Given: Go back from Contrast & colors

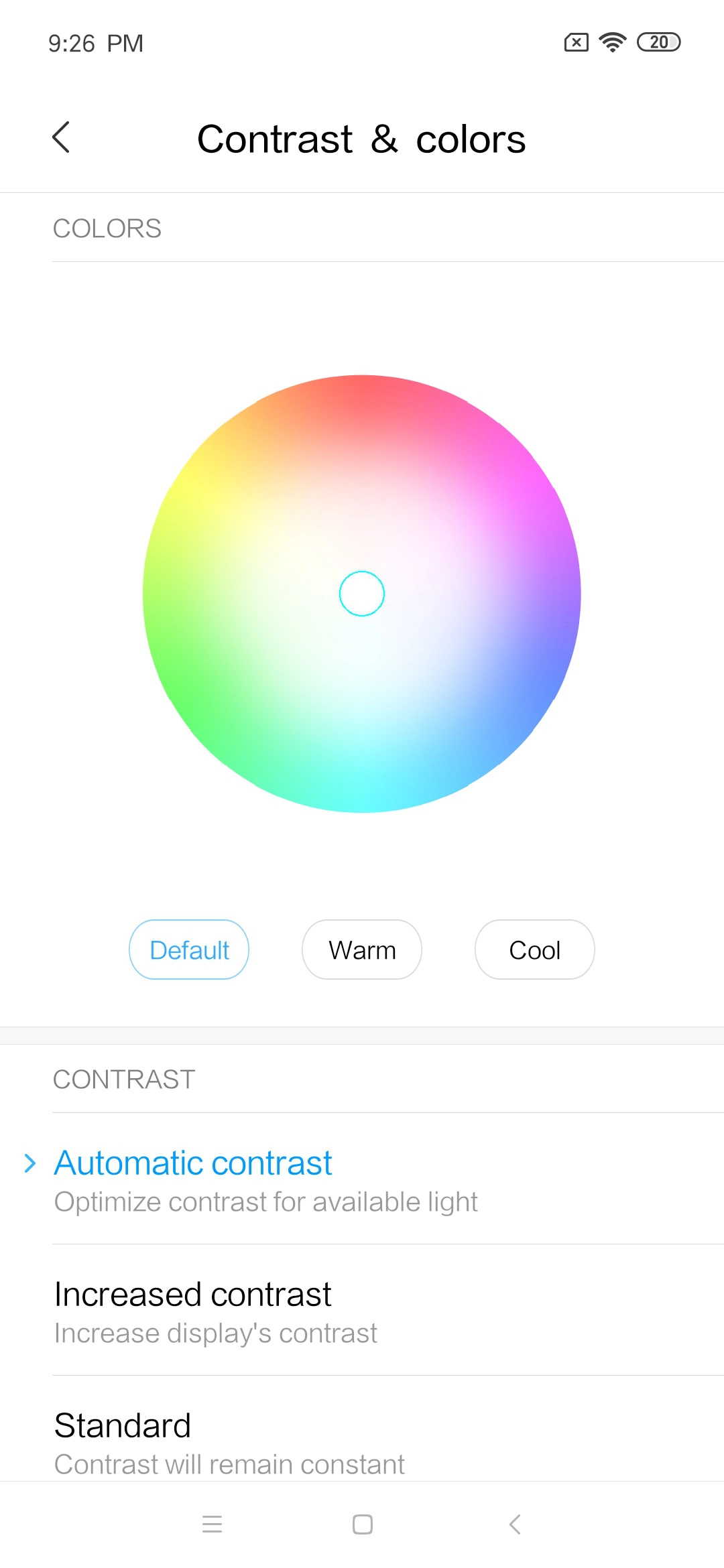Looking at the screenshot, I should click(61, 137).
